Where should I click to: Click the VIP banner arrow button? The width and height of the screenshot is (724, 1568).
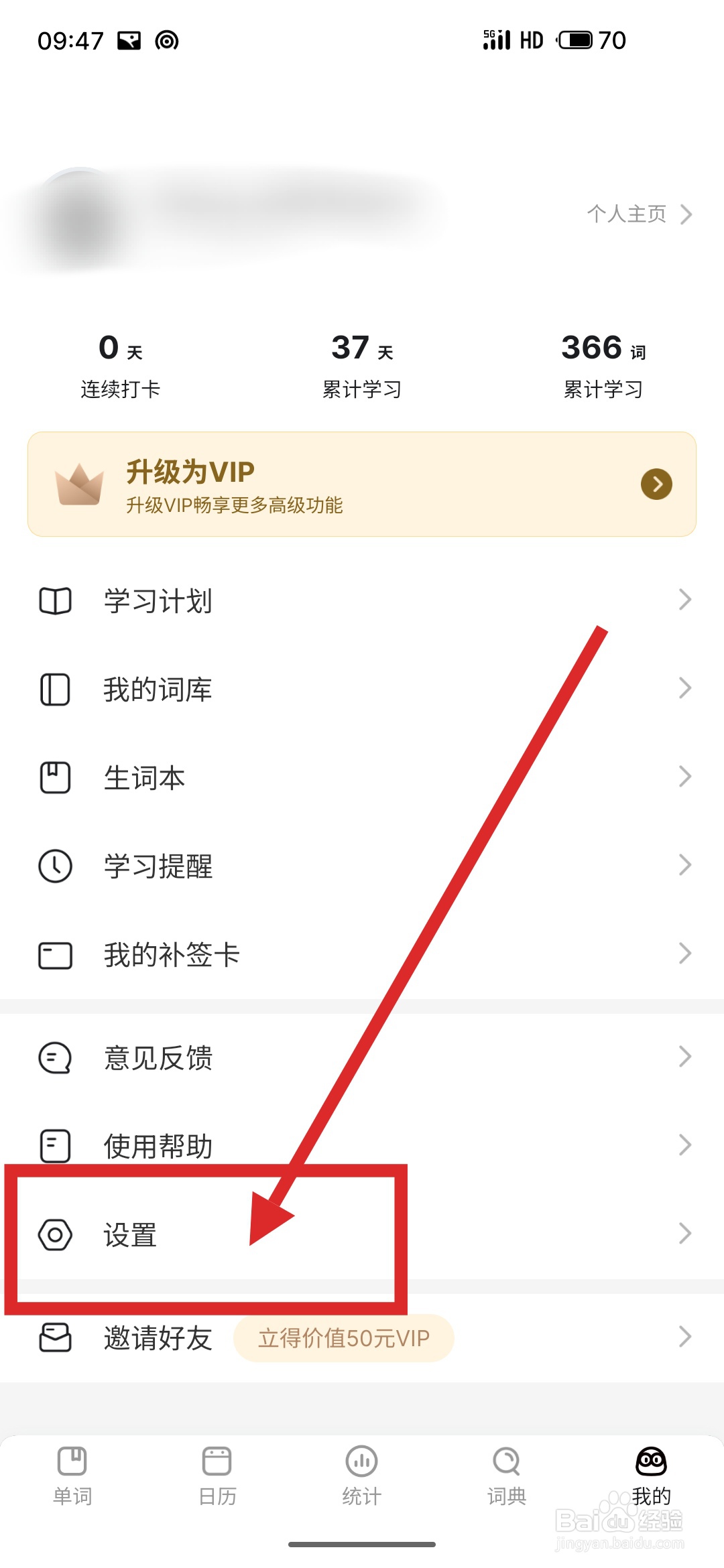tap(657, 484)
